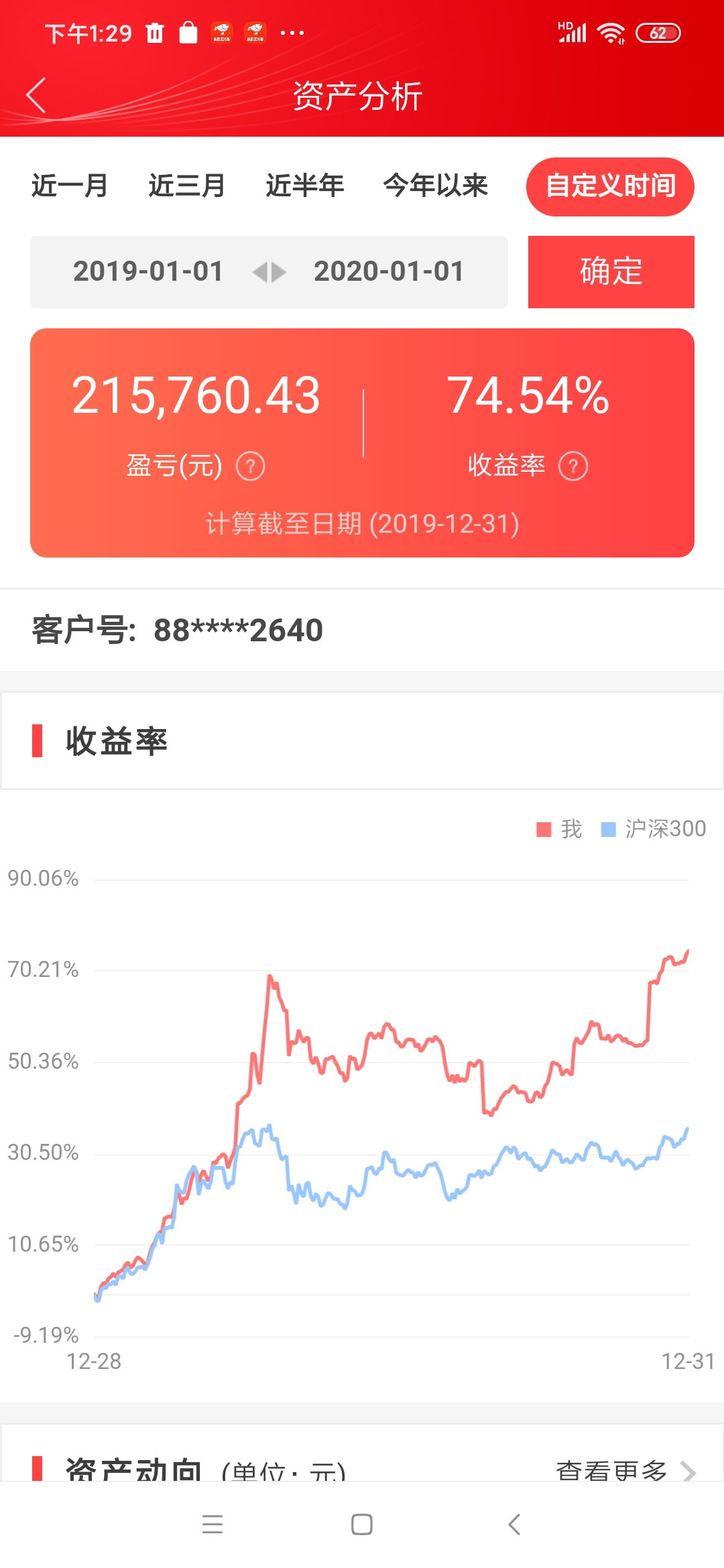The image size is (724, 1568).
Task: Open help for 盈亏(元)
Action: click(251, 466)
